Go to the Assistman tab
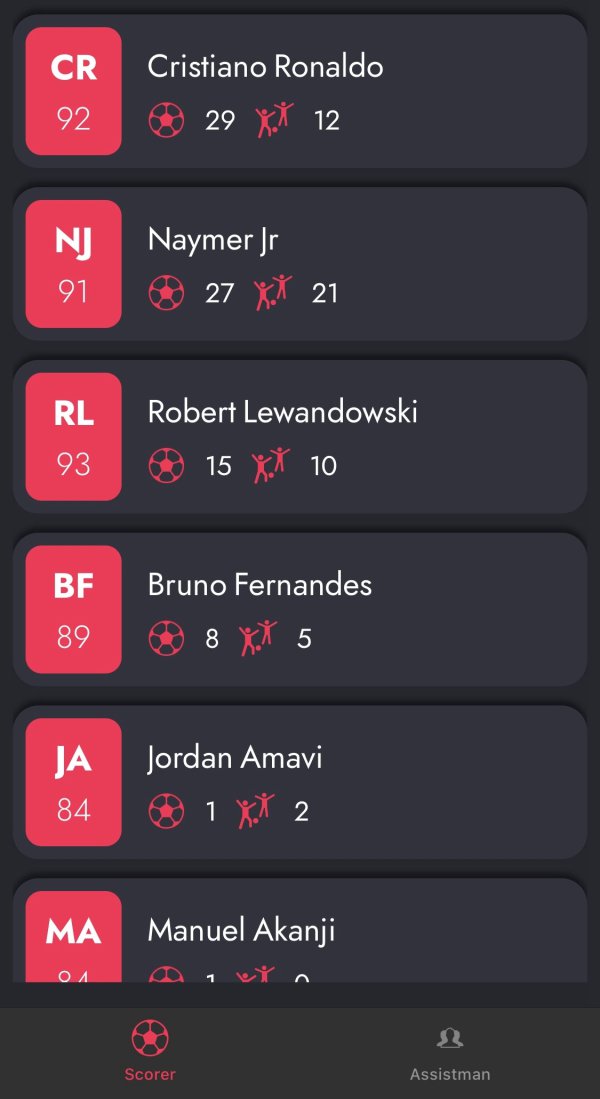This screenshot has height=1099, width=600. coord(450,1051)
